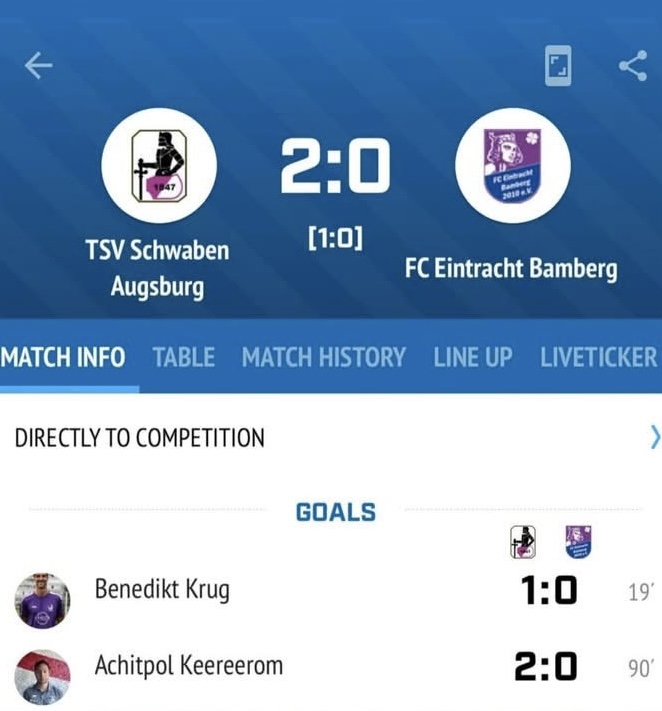Tap the phone-shaped icon beside share

pos(558,66)
